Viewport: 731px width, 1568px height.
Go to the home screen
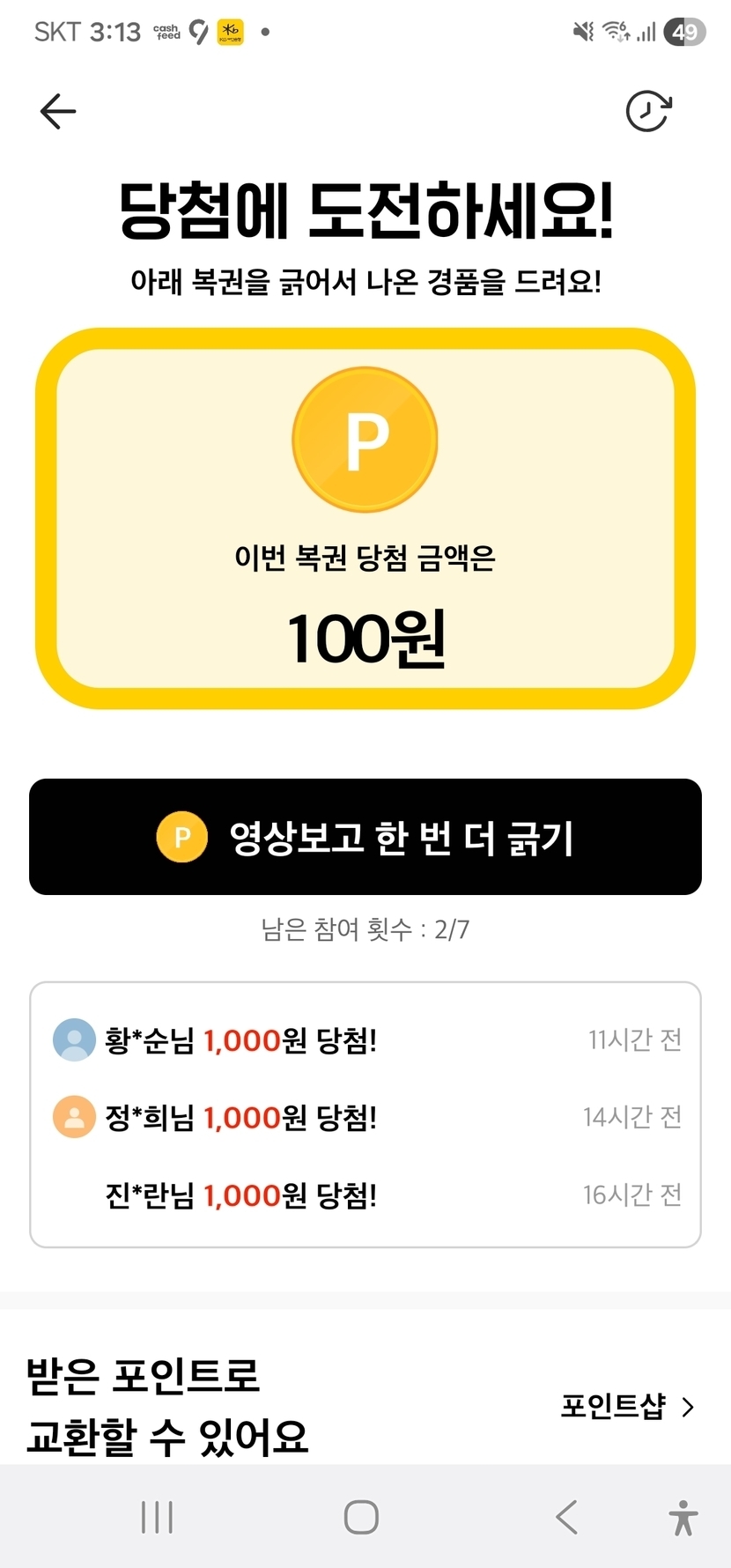[x=361, y=1517]
